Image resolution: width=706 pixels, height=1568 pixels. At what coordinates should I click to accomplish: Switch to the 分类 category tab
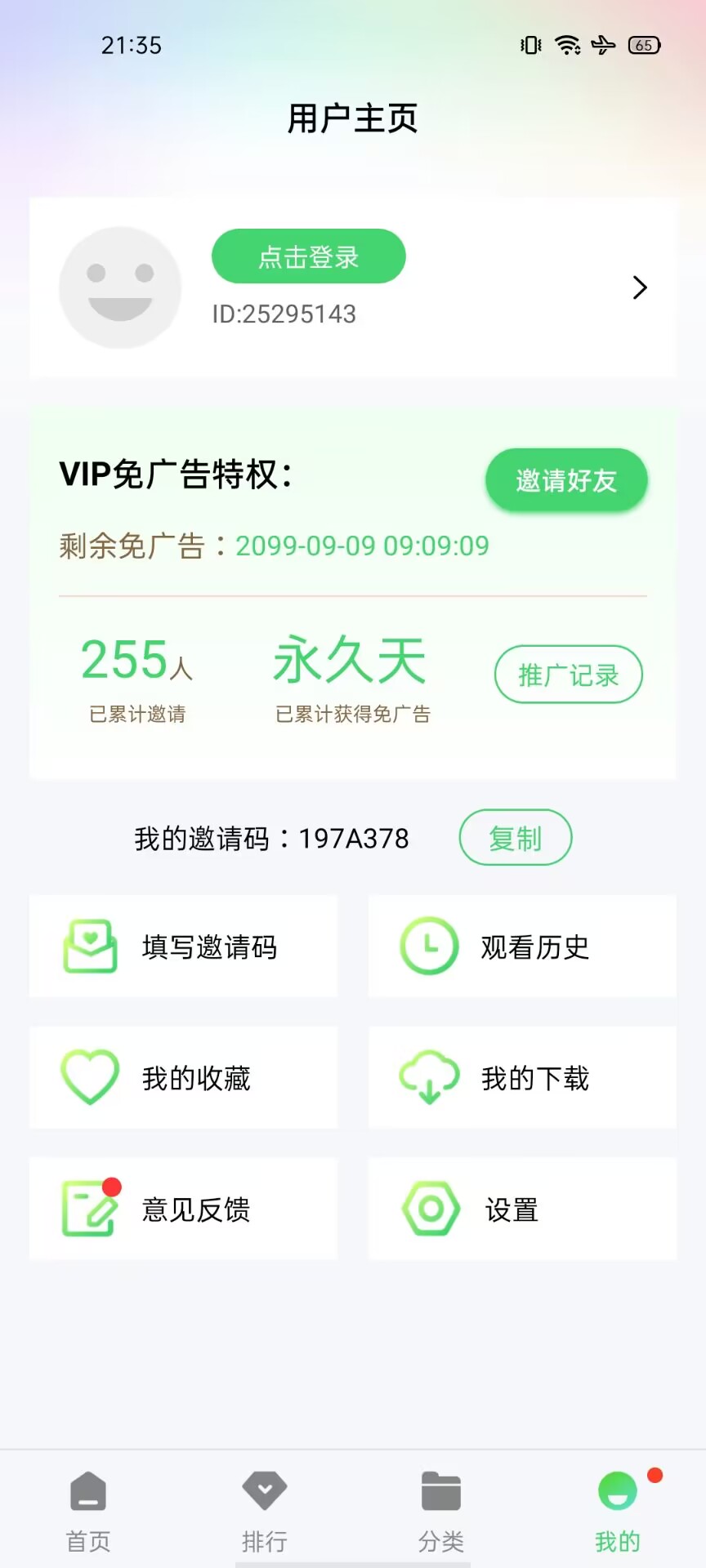click(x=441, y=1511)
